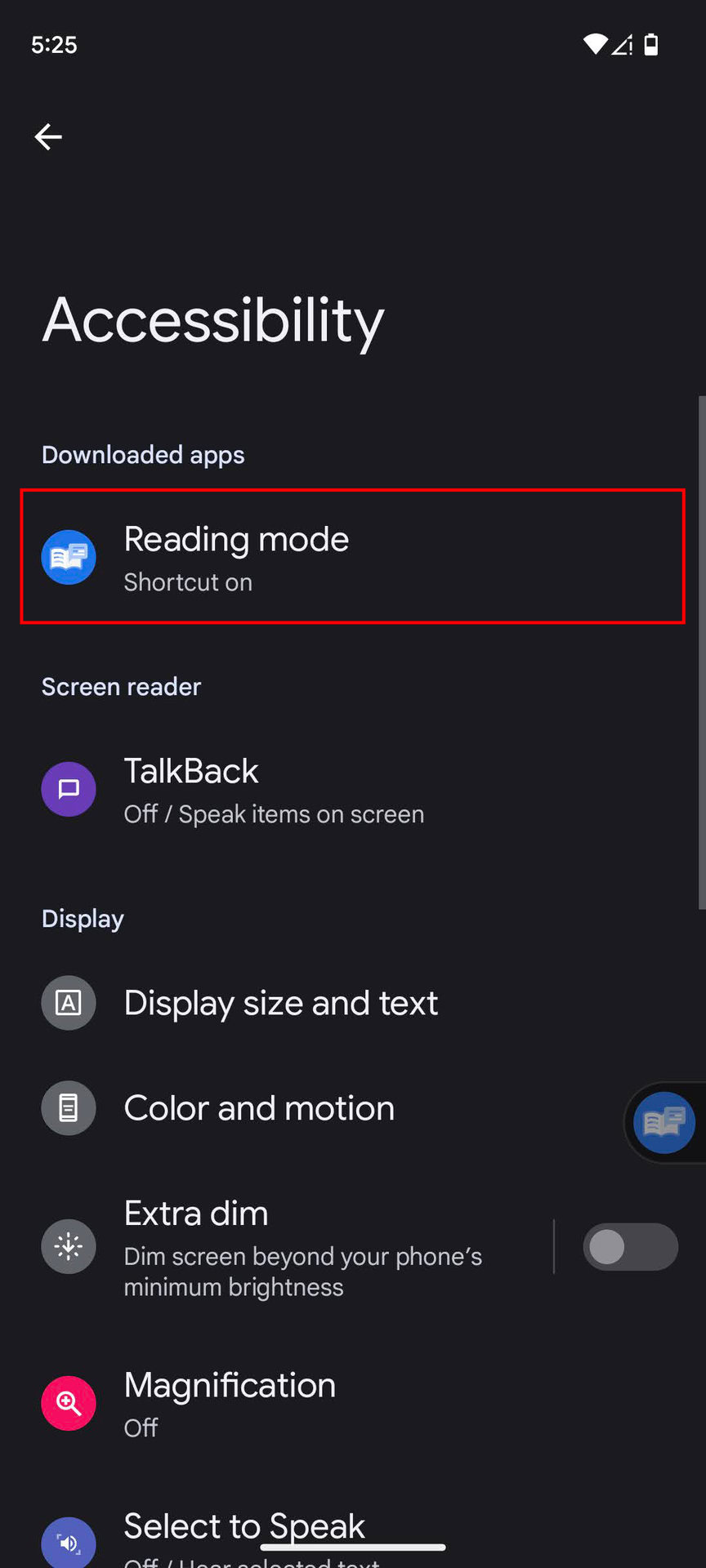Screen dimensions: 706x1568
Task: Open Reading mode settings
Action: tap(353, 557)
